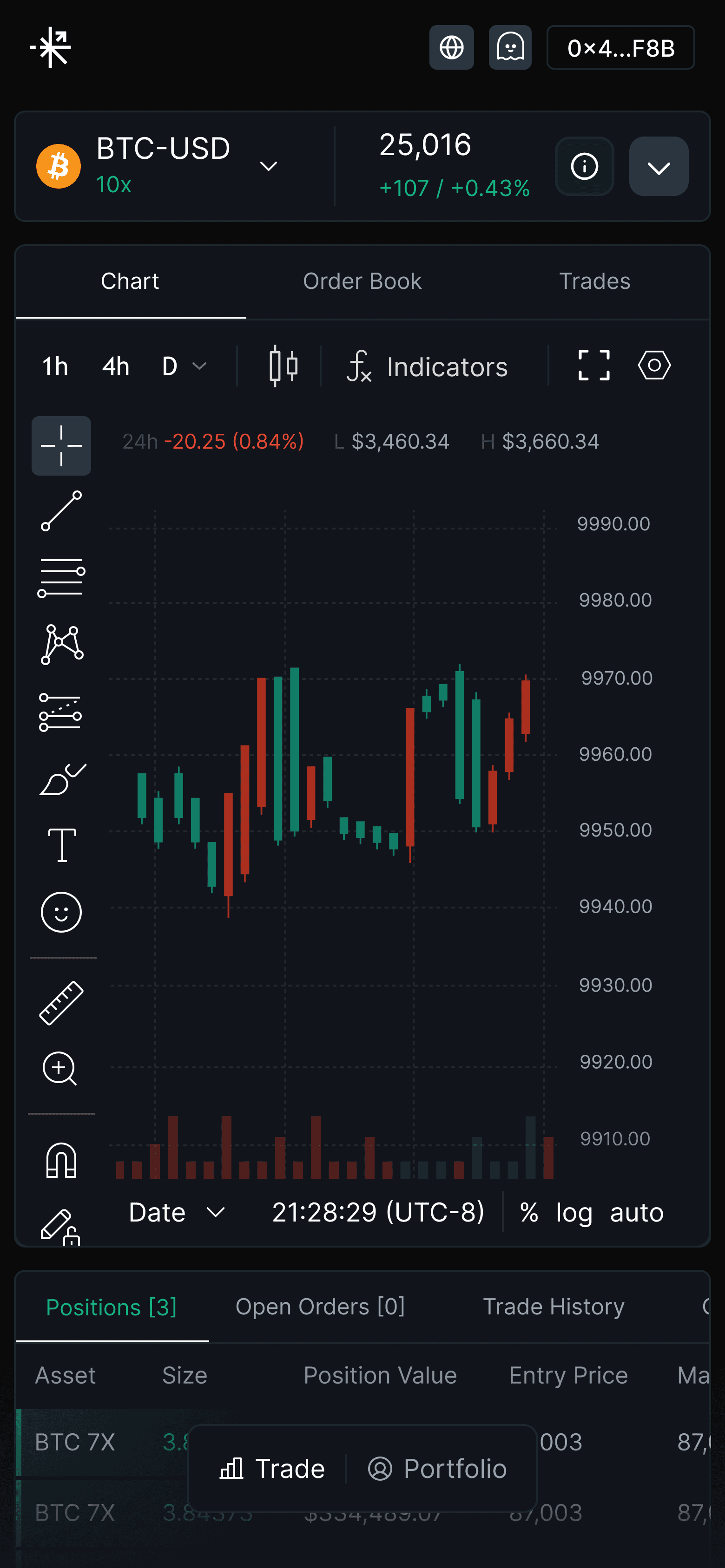Toggle log scale on chart
Screen dimensions: 725x1568
(574, 1213)
